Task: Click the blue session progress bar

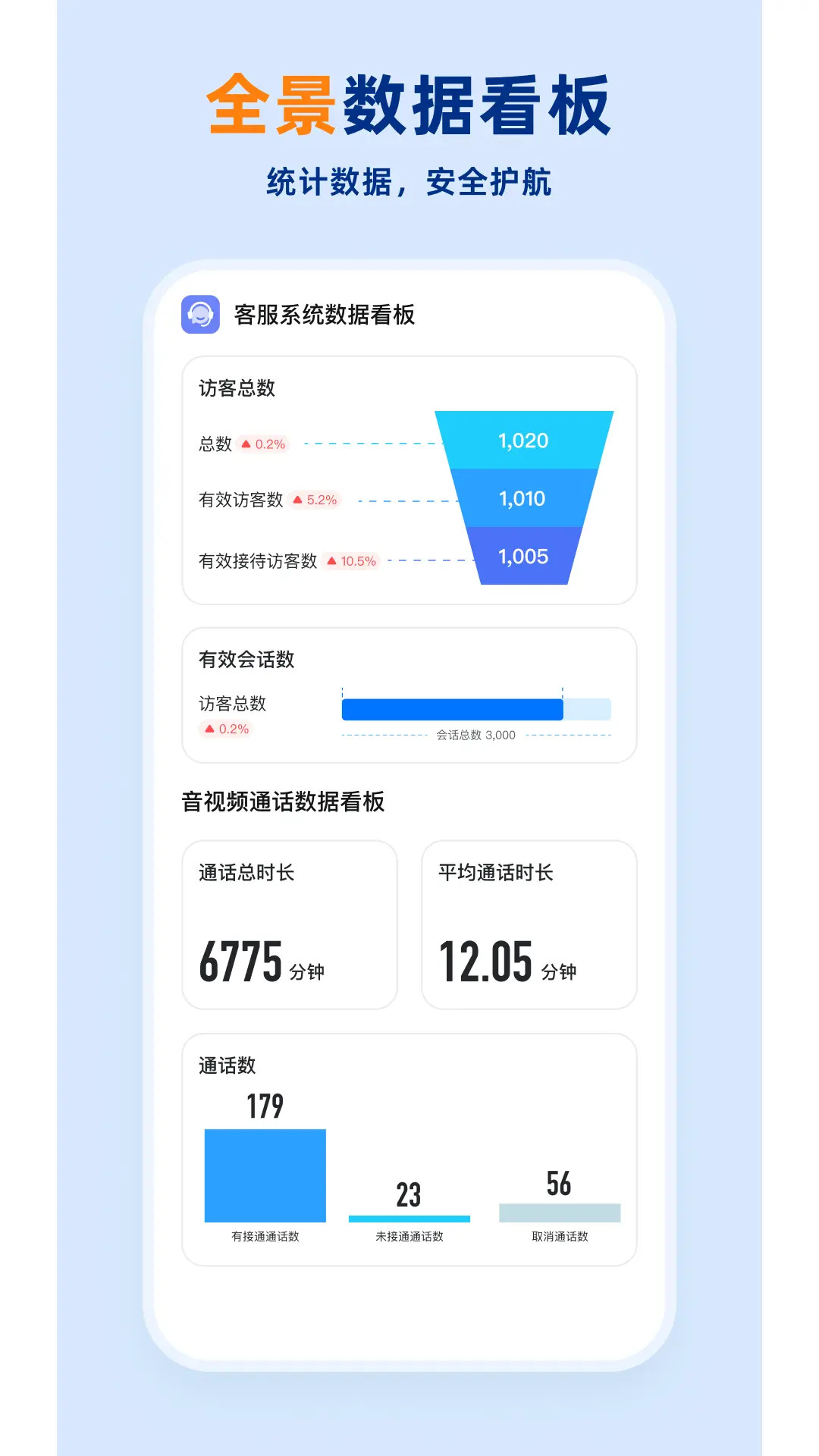Action: 453,708
